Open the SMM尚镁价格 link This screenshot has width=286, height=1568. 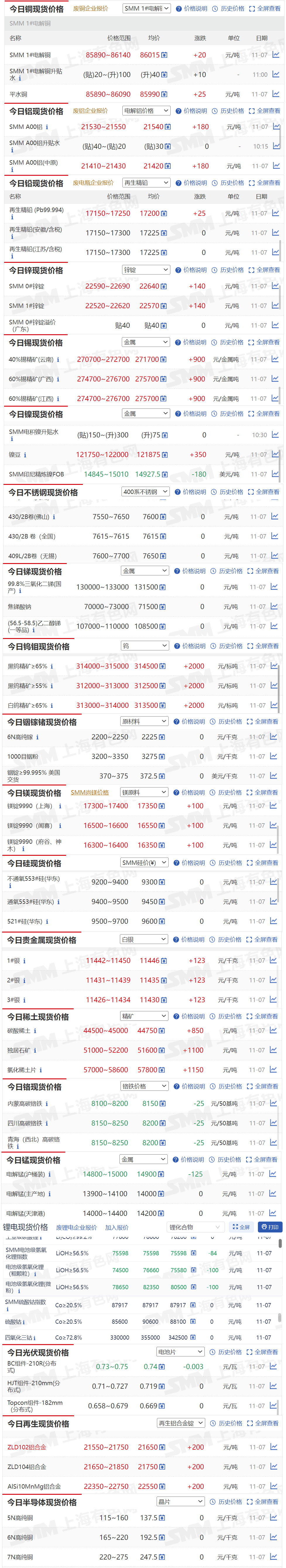[90, 792]
